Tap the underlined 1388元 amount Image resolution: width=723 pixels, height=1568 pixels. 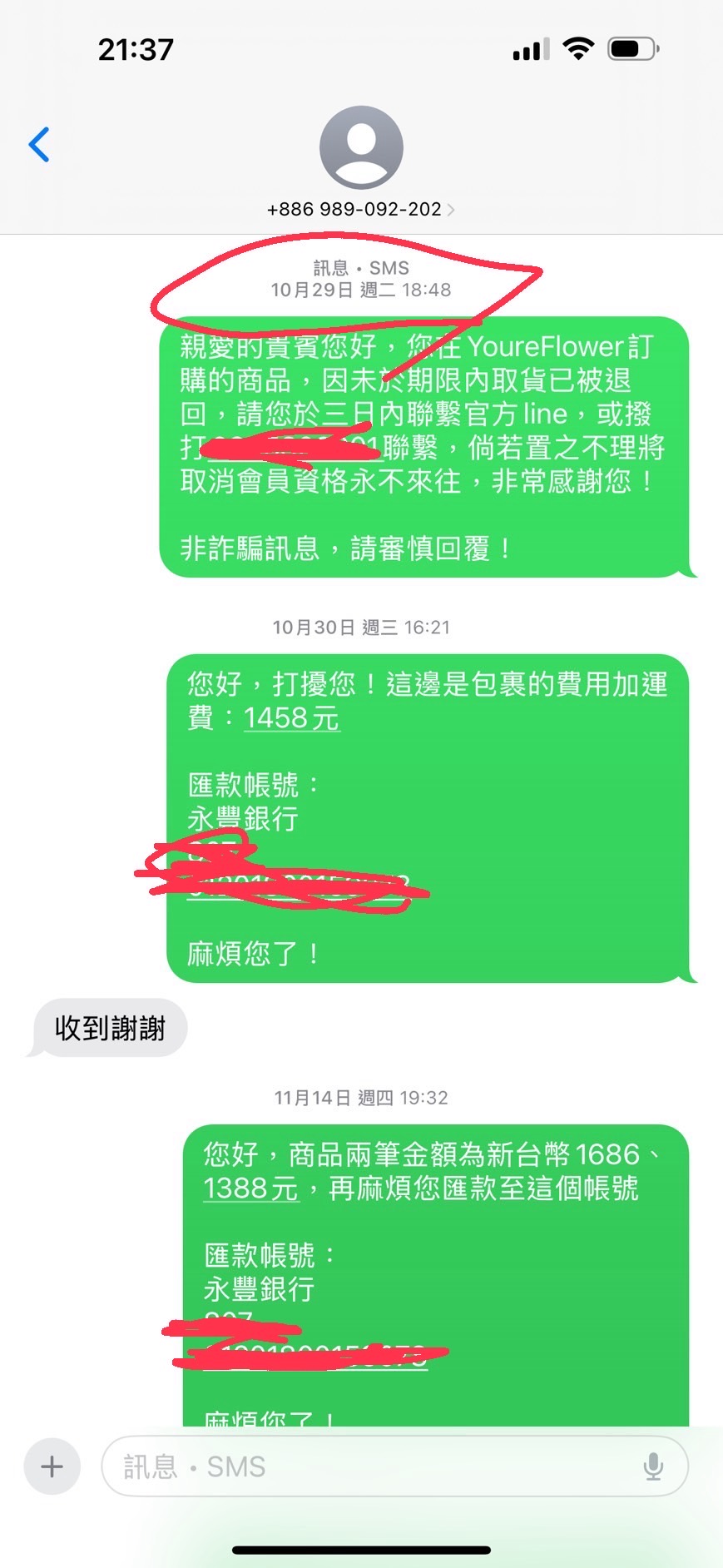(x=250, y=1188)
